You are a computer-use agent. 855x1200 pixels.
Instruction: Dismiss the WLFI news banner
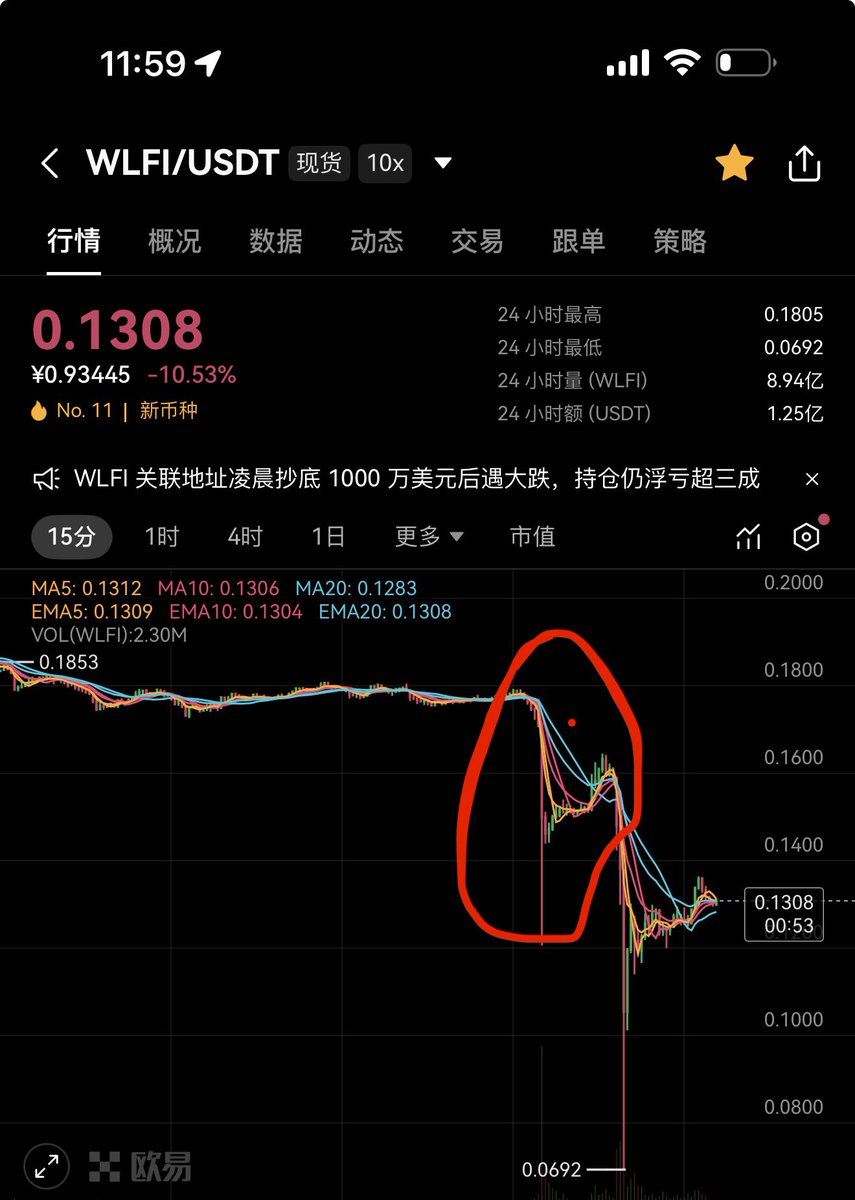[812, 480]
